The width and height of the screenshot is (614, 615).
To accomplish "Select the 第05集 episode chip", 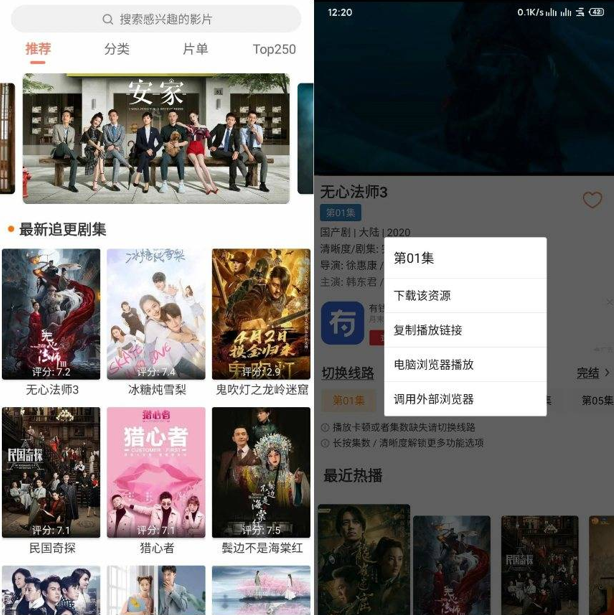I will tap(598, 400).
